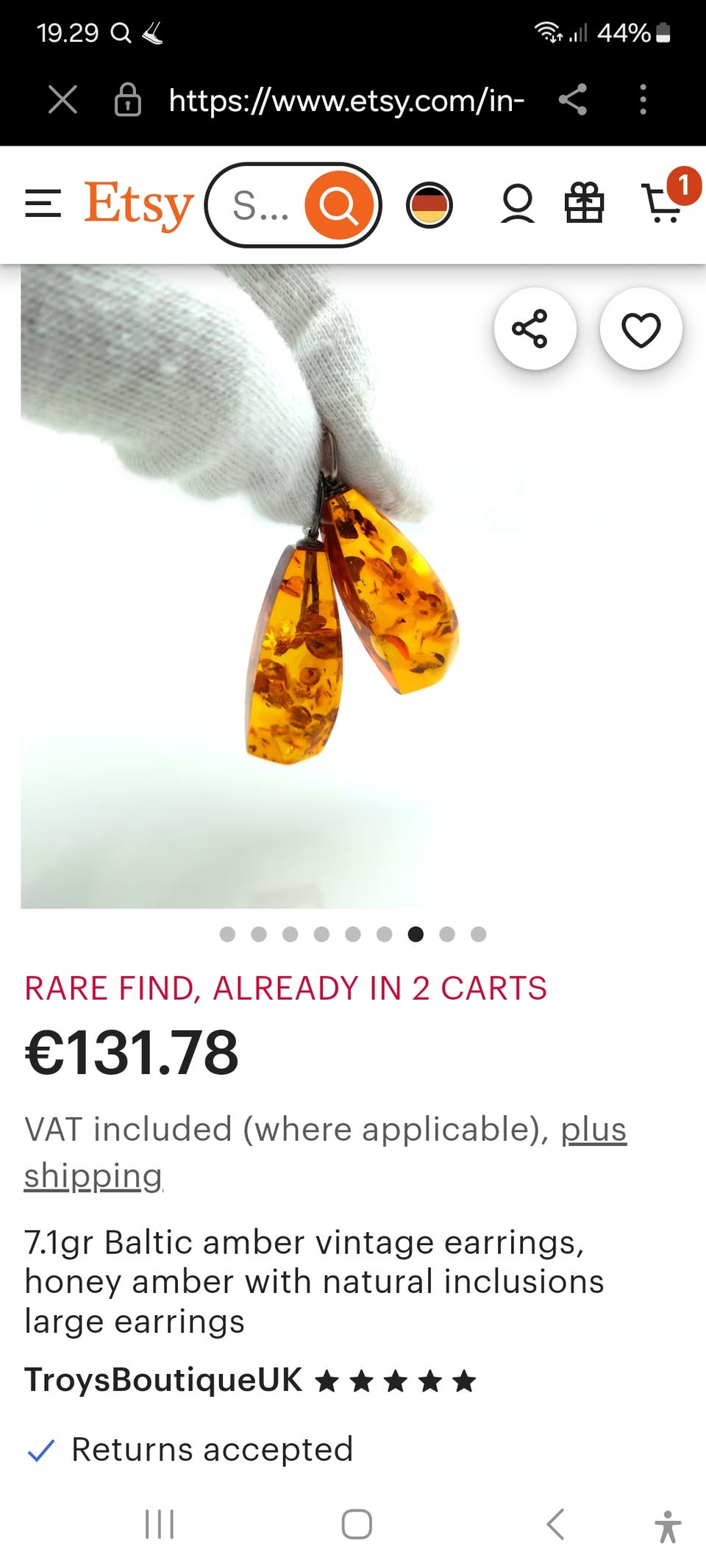Image resolution: width=706 pixels, height=1568 pixels.
Task: Change region via the German flag icon
Action: [x=429, y=205]
